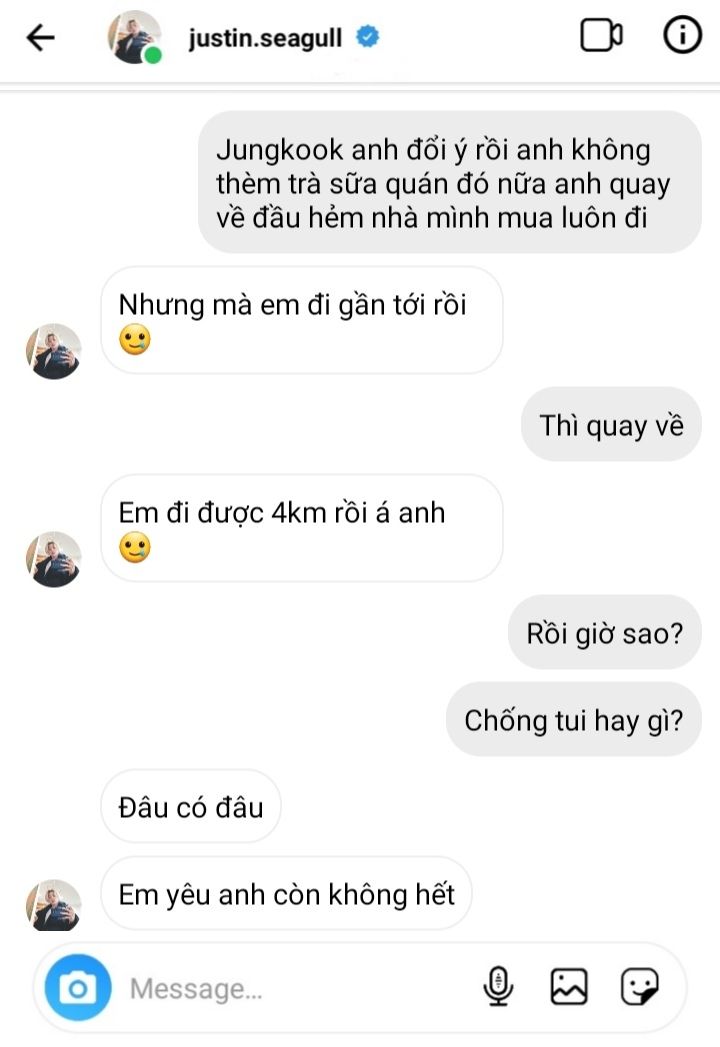
Task: Open the camera to send a photo
Action: pos(78,989)
